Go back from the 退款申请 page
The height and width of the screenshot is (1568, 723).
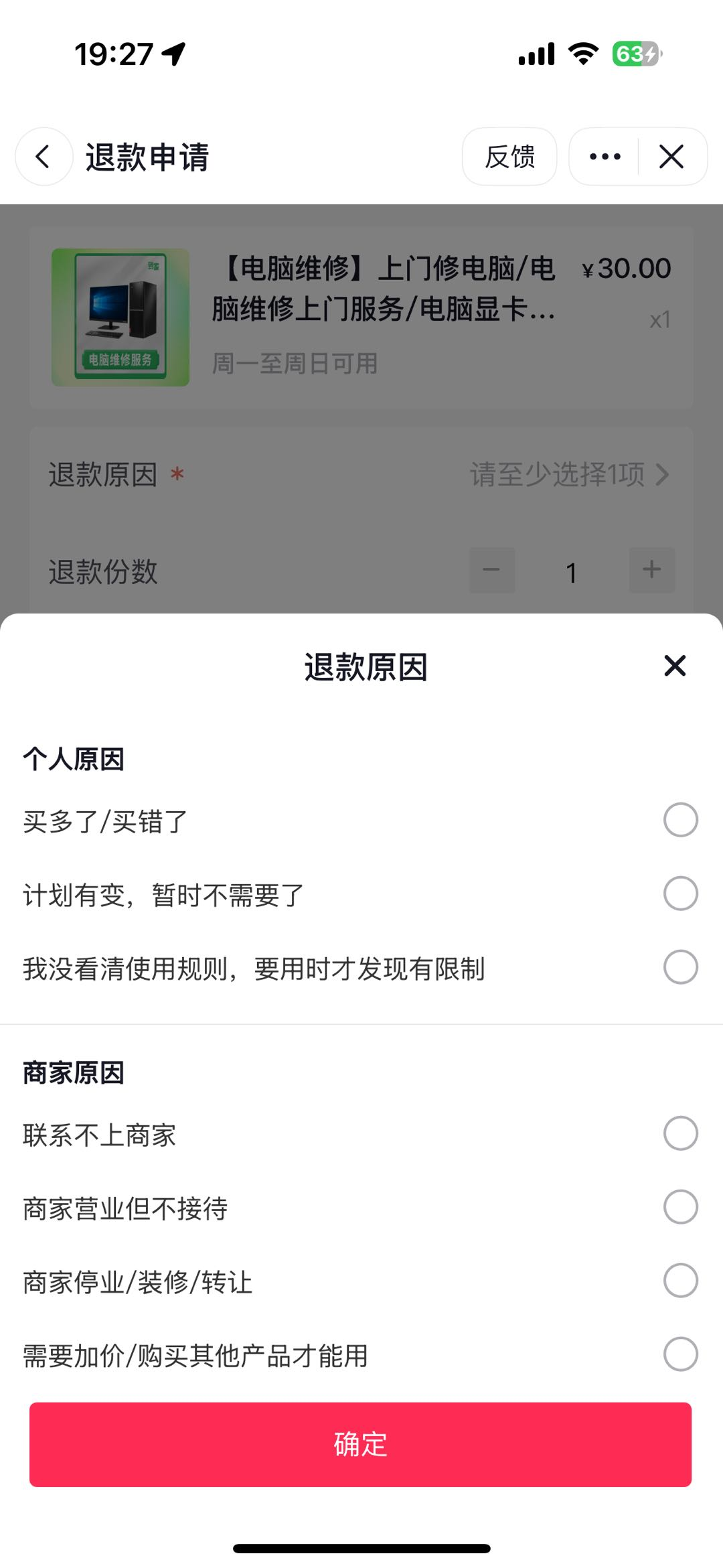point(44,157)
